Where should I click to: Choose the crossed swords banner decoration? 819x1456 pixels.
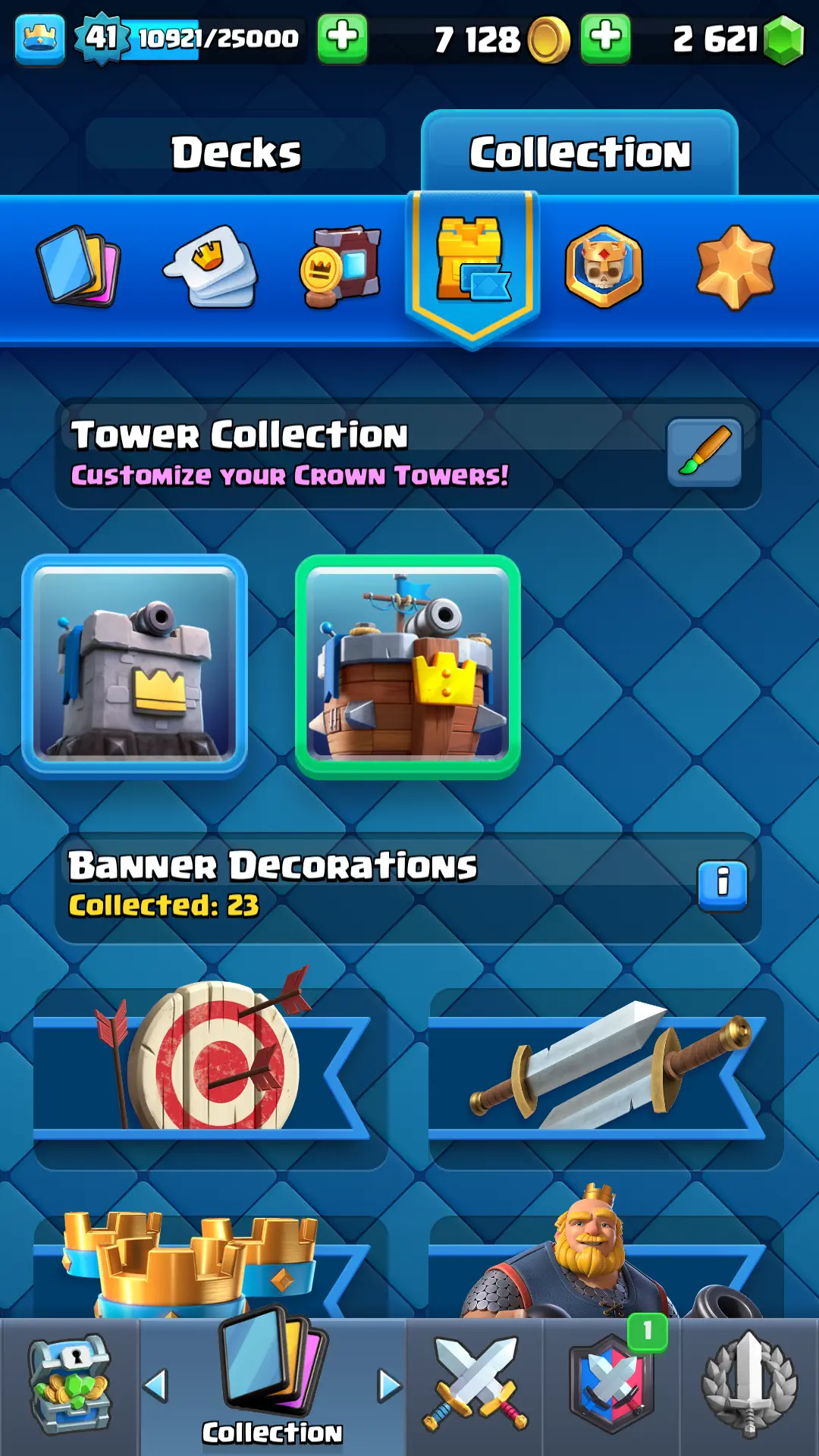click(605, 1069)
